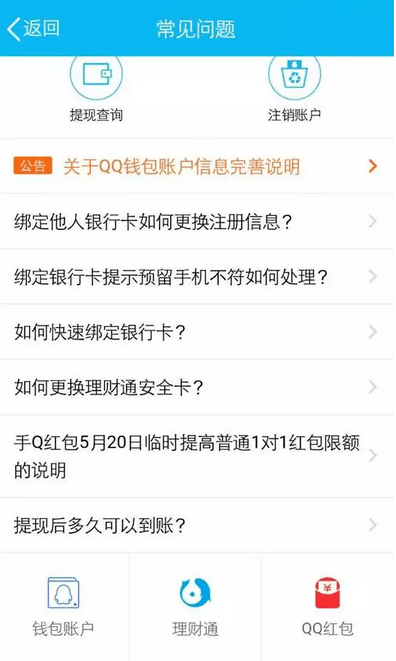Open question 如何快速绑定银行卡
Screen dimensions: 396x661
(198, 332)
